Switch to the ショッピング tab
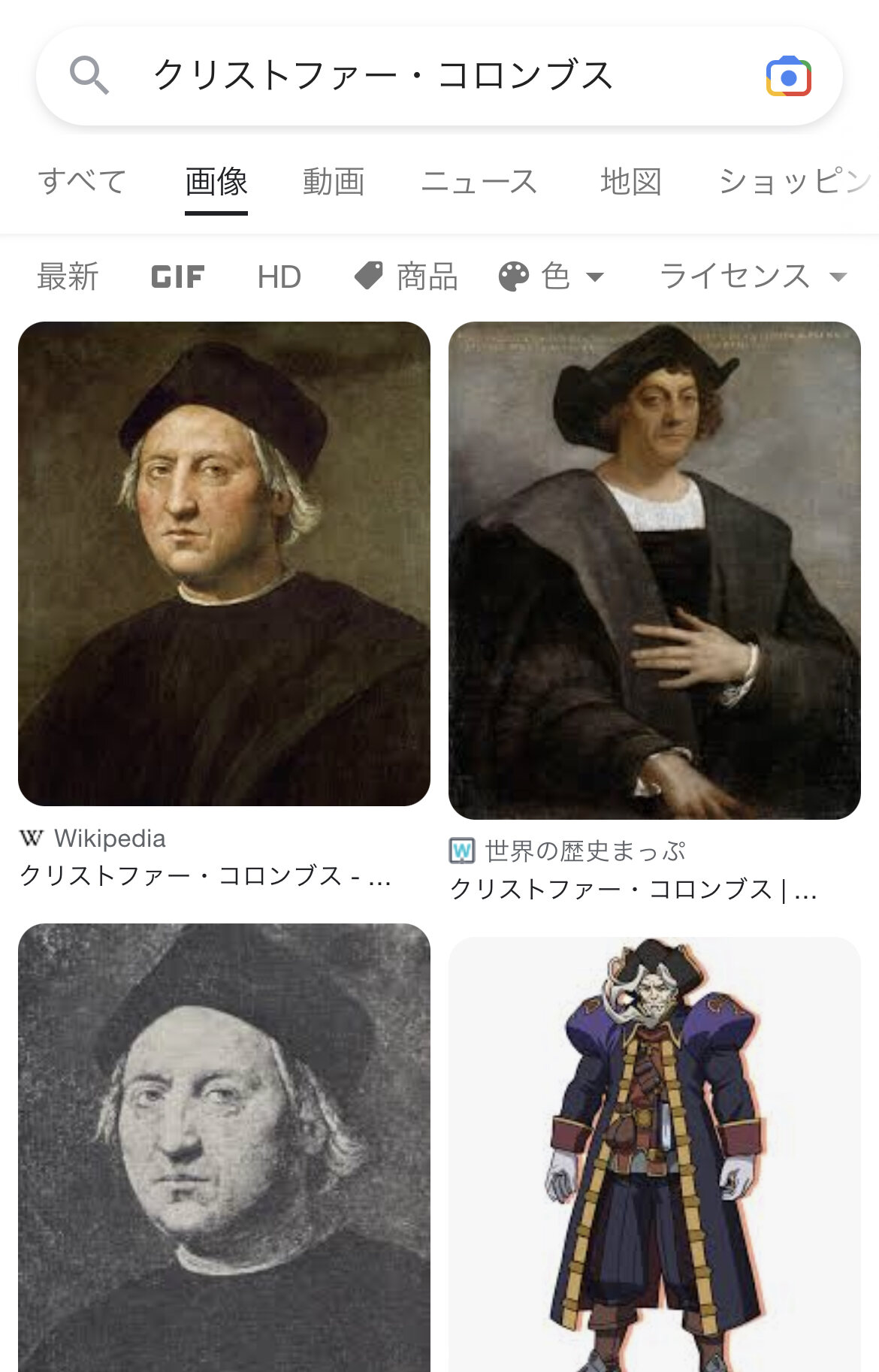 coord(794,182)
